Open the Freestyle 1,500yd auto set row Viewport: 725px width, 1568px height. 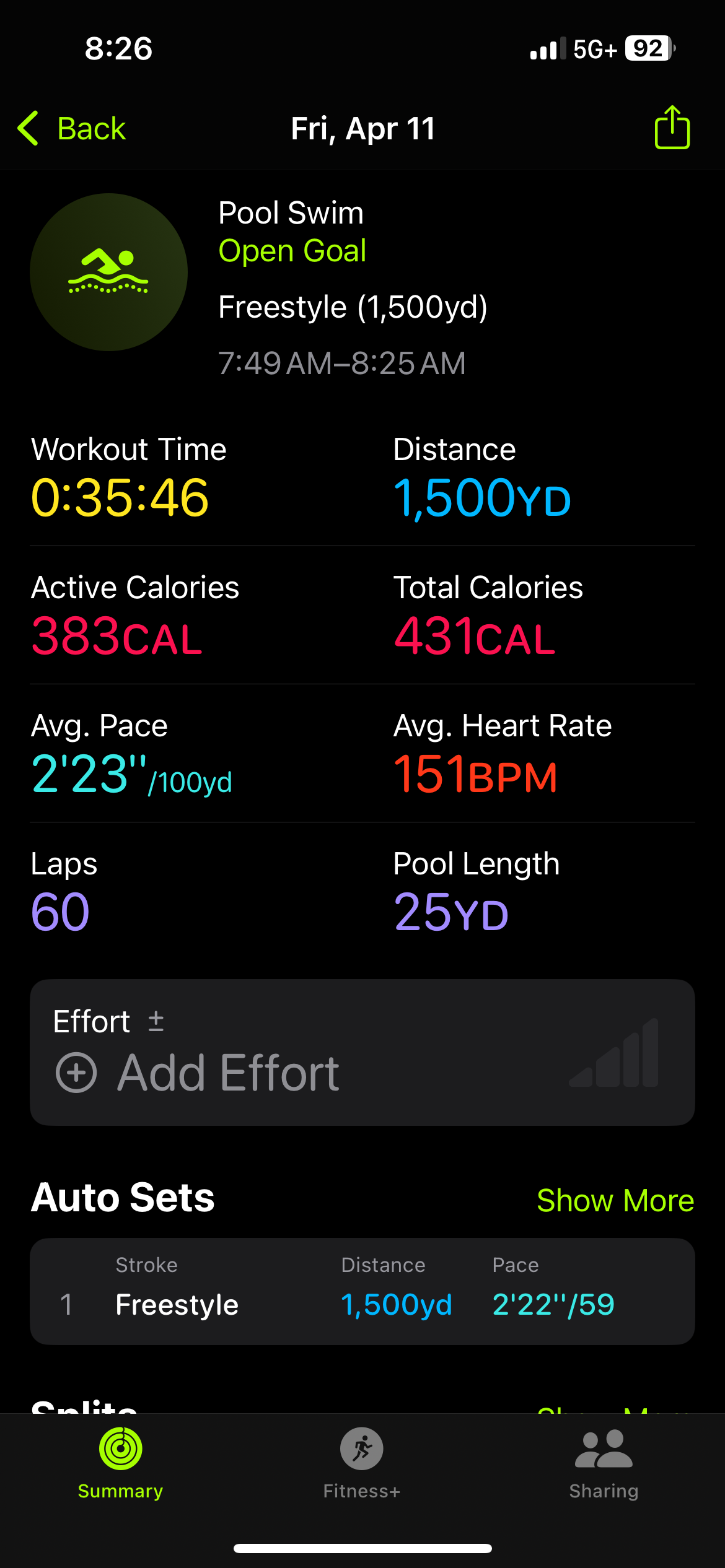(x=362, y=1291)
